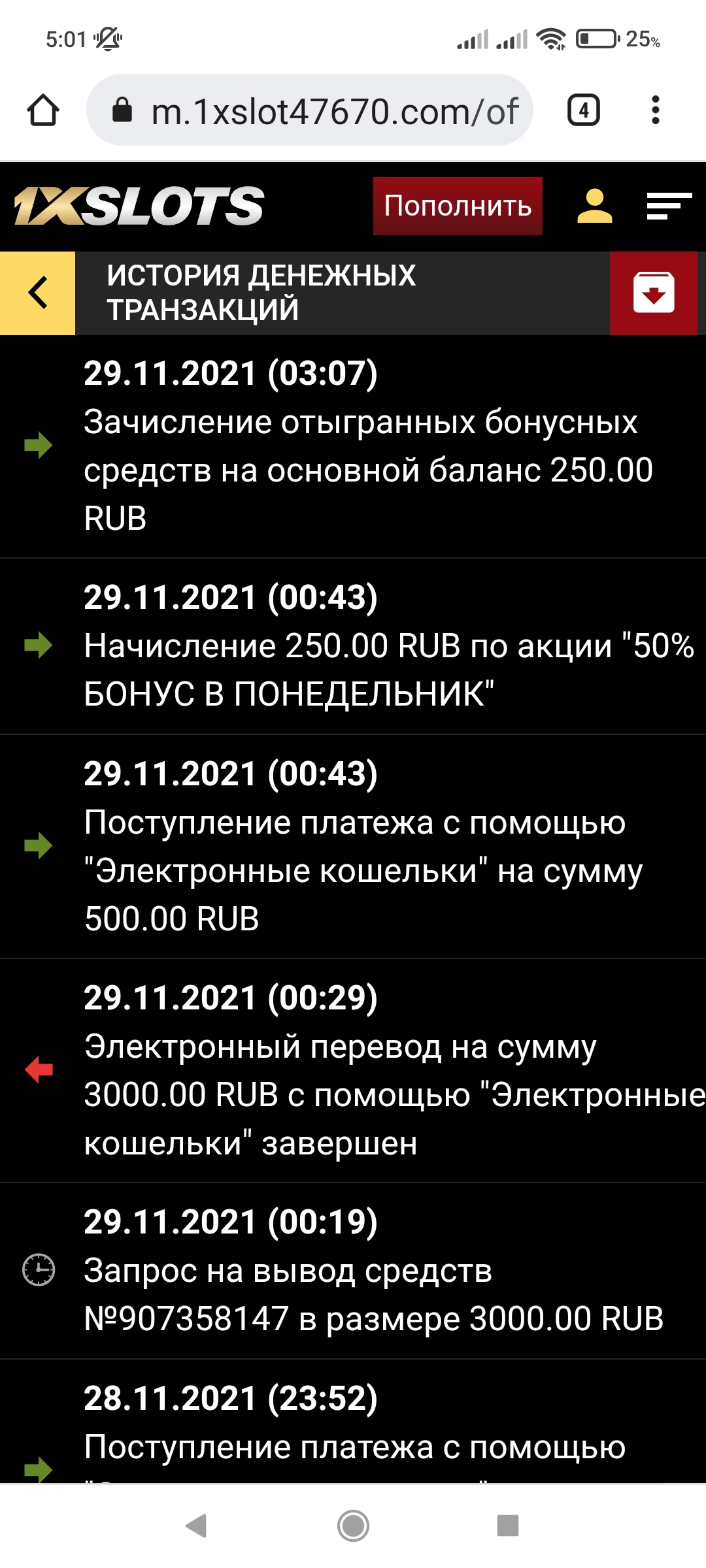
Task: Open the browser home page
Action: [x=43, y=110]
